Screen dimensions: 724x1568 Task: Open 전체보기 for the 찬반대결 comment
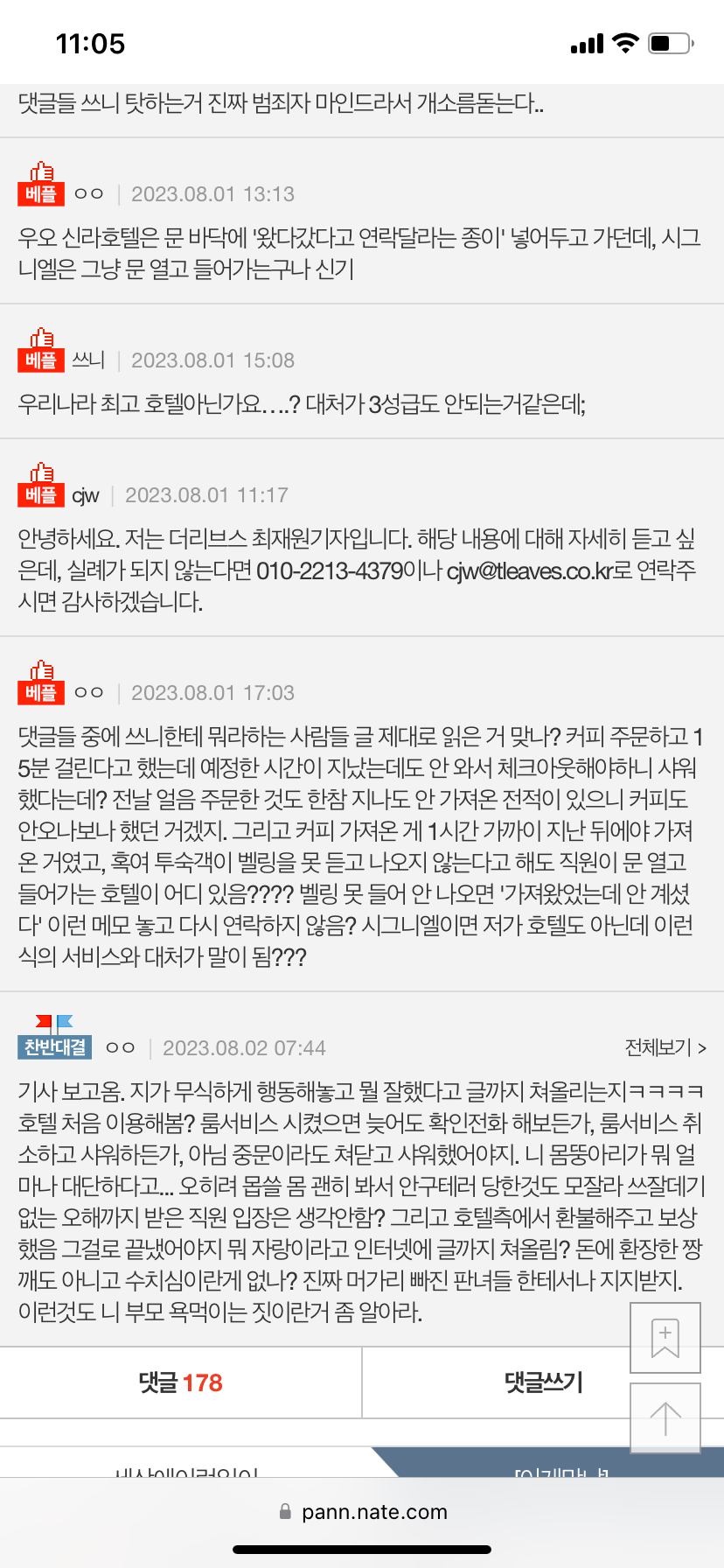(665, 1047)
